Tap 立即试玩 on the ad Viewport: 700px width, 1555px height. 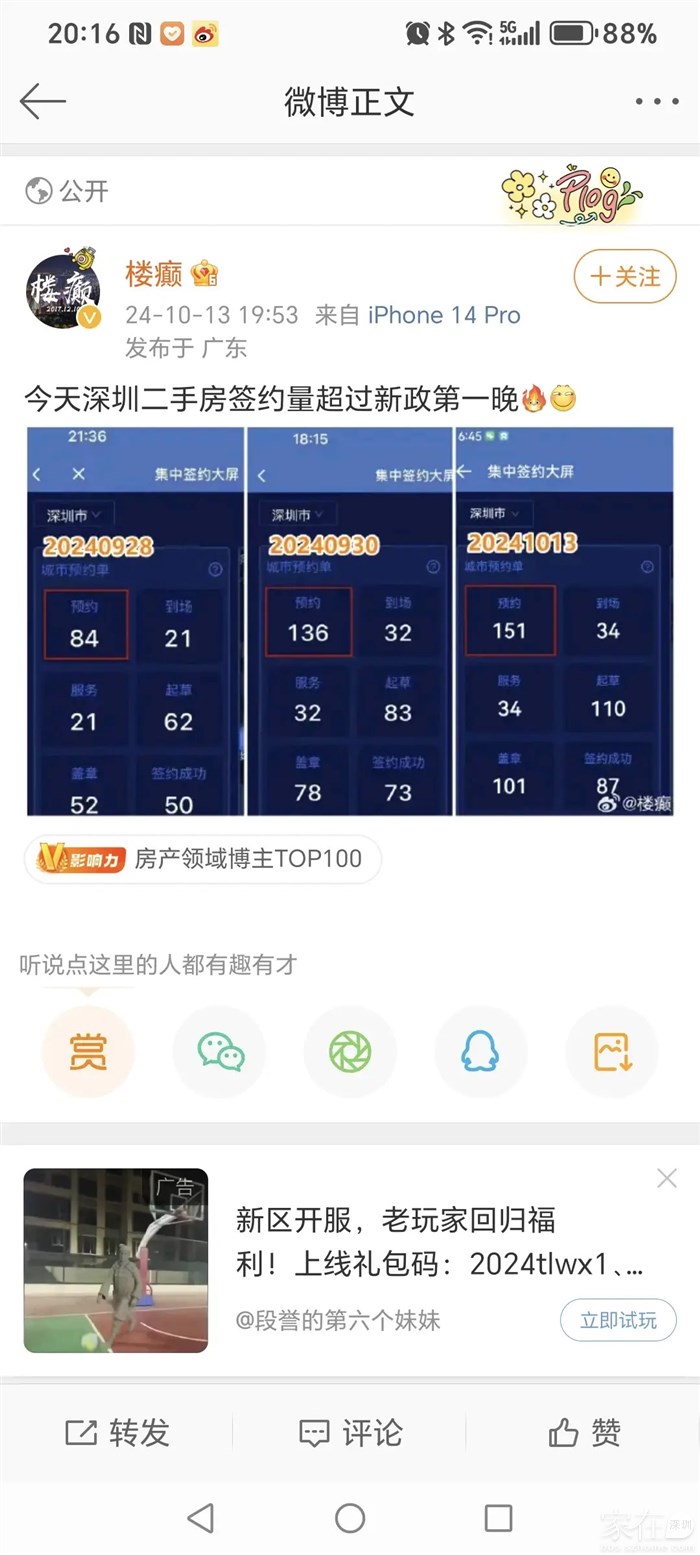tap(618, 1320)
